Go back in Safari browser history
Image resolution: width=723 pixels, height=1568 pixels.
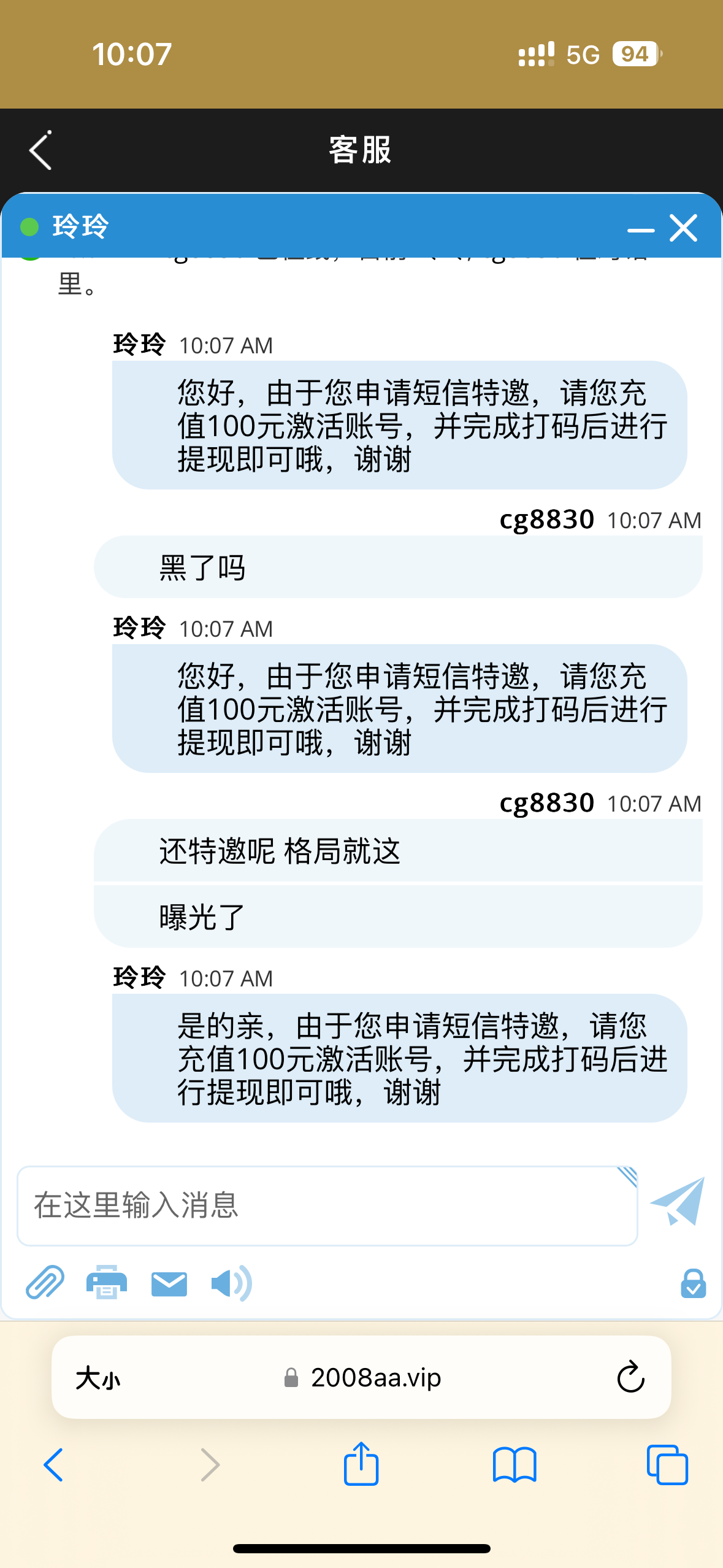tap(53, 1465)
